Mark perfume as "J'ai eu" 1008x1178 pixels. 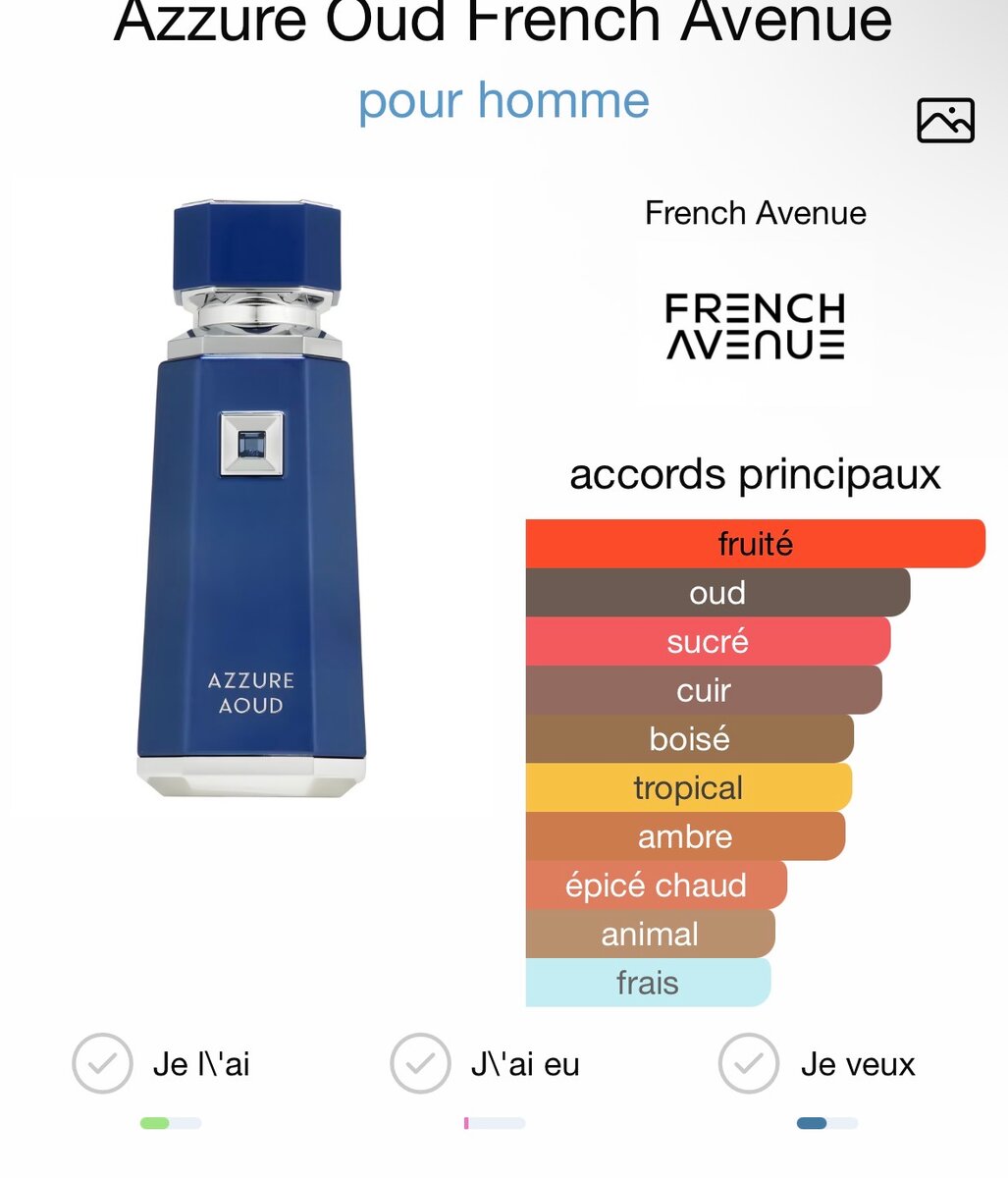coord(420,1063)
